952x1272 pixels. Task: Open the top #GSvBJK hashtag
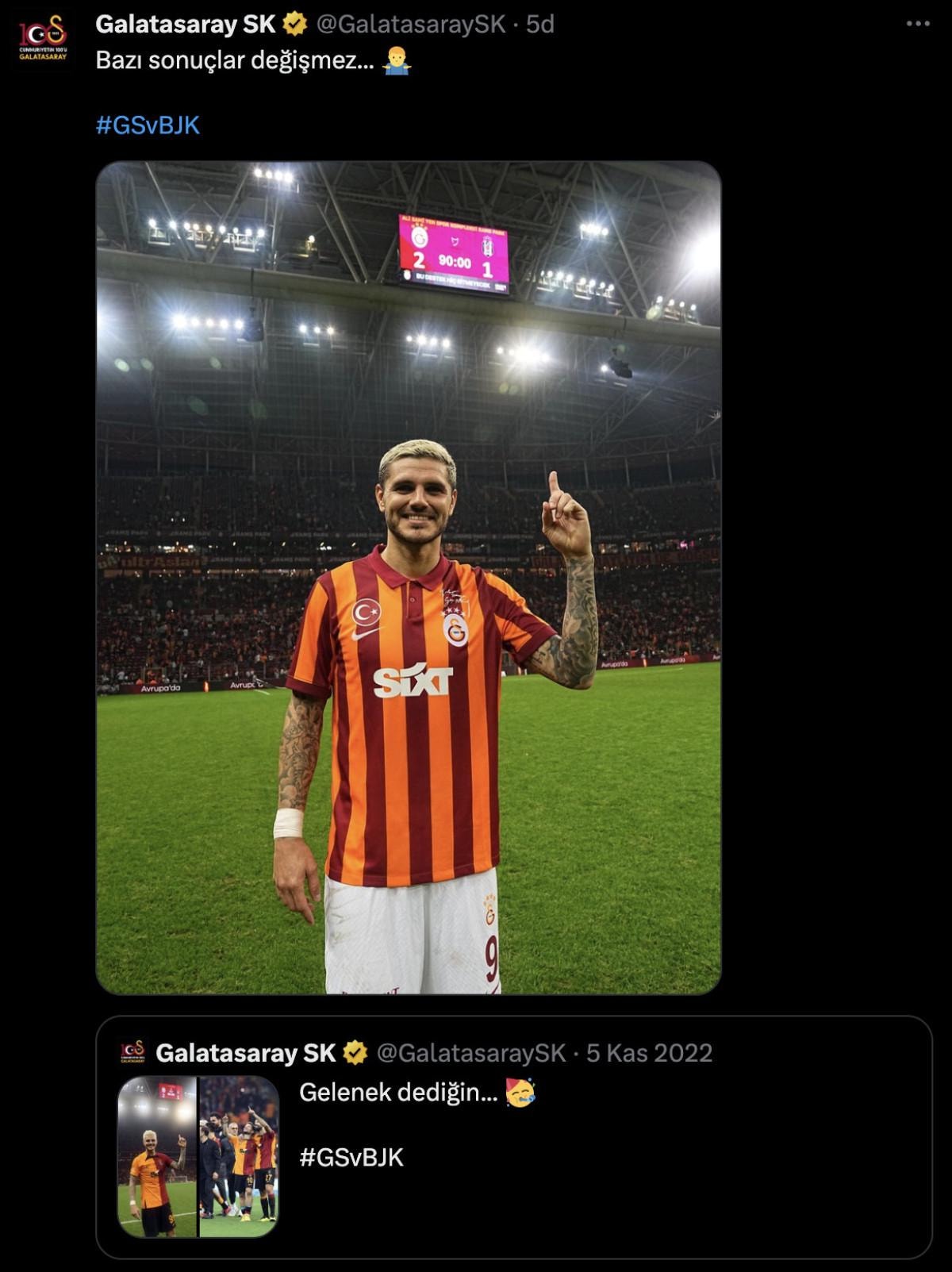pos(148,125)
